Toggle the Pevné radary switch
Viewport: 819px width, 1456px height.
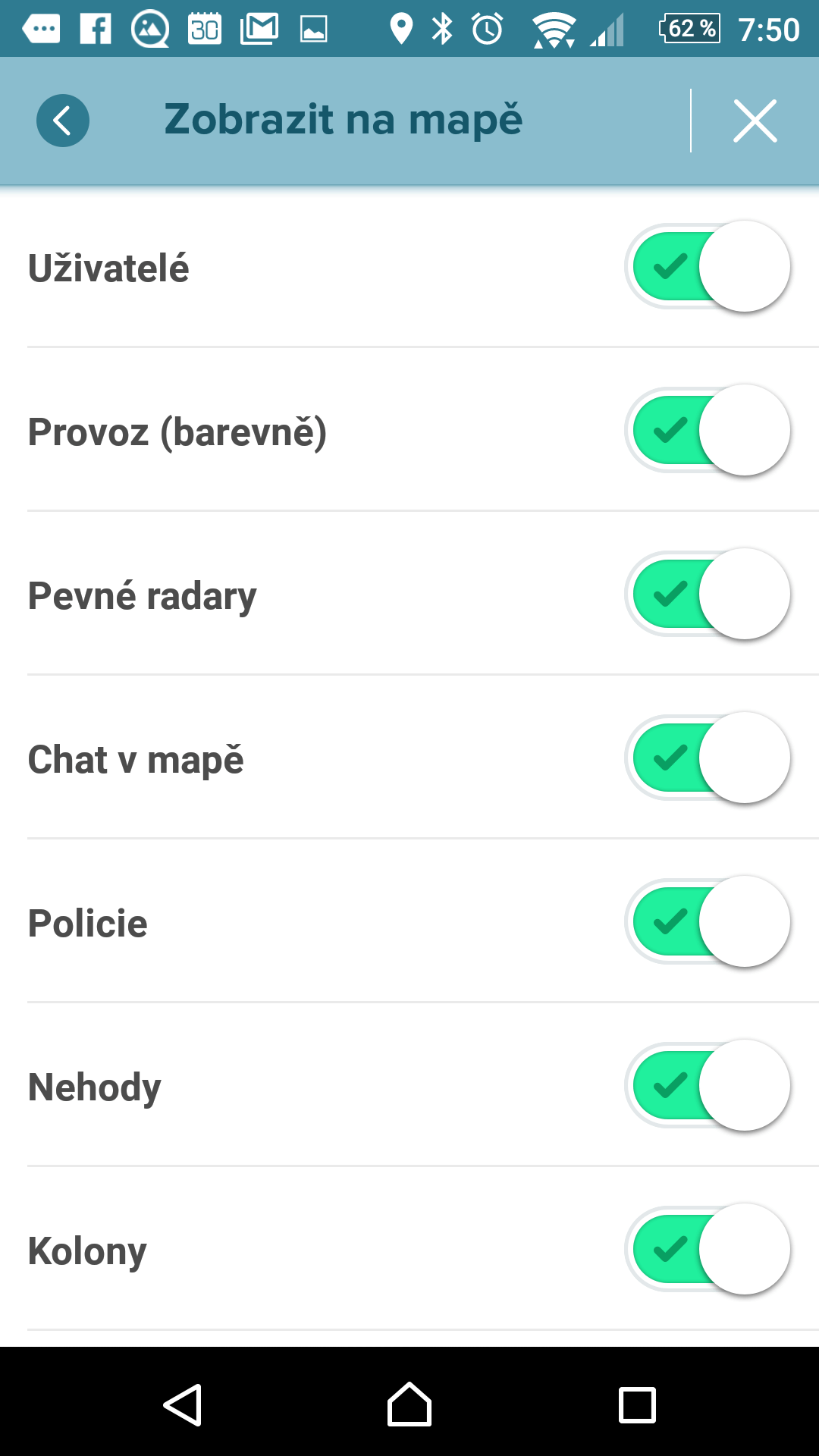(x=708, y=594)
